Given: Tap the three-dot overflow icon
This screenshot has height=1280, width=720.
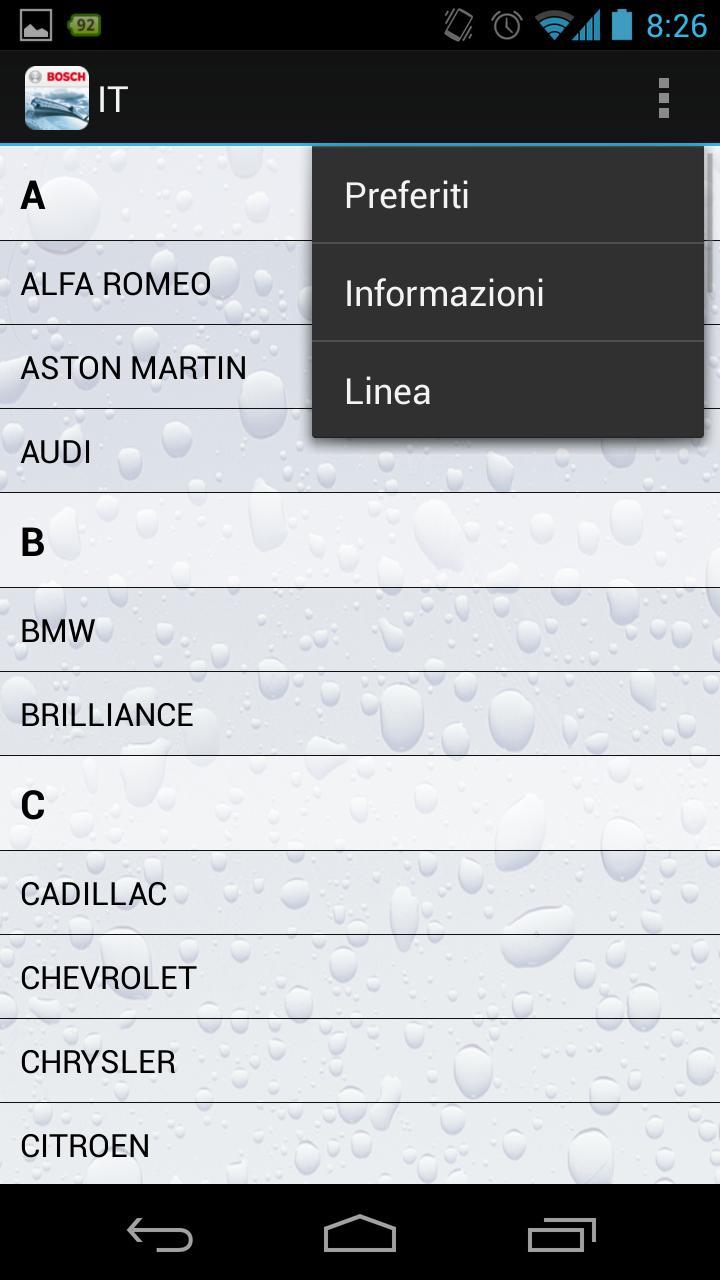Looking at the screenshot, I should pyautogui.click(x=663, y=99).
